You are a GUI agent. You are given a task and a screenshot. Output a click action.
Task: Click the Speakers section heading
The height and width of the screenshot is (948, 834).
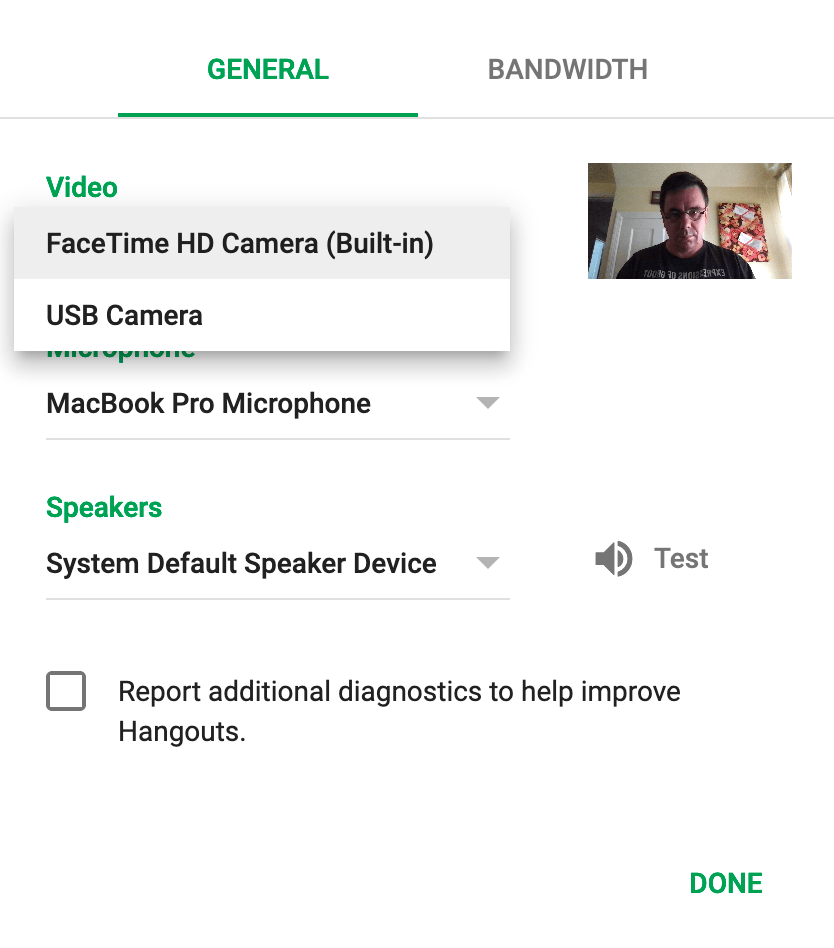click(104, 507)
